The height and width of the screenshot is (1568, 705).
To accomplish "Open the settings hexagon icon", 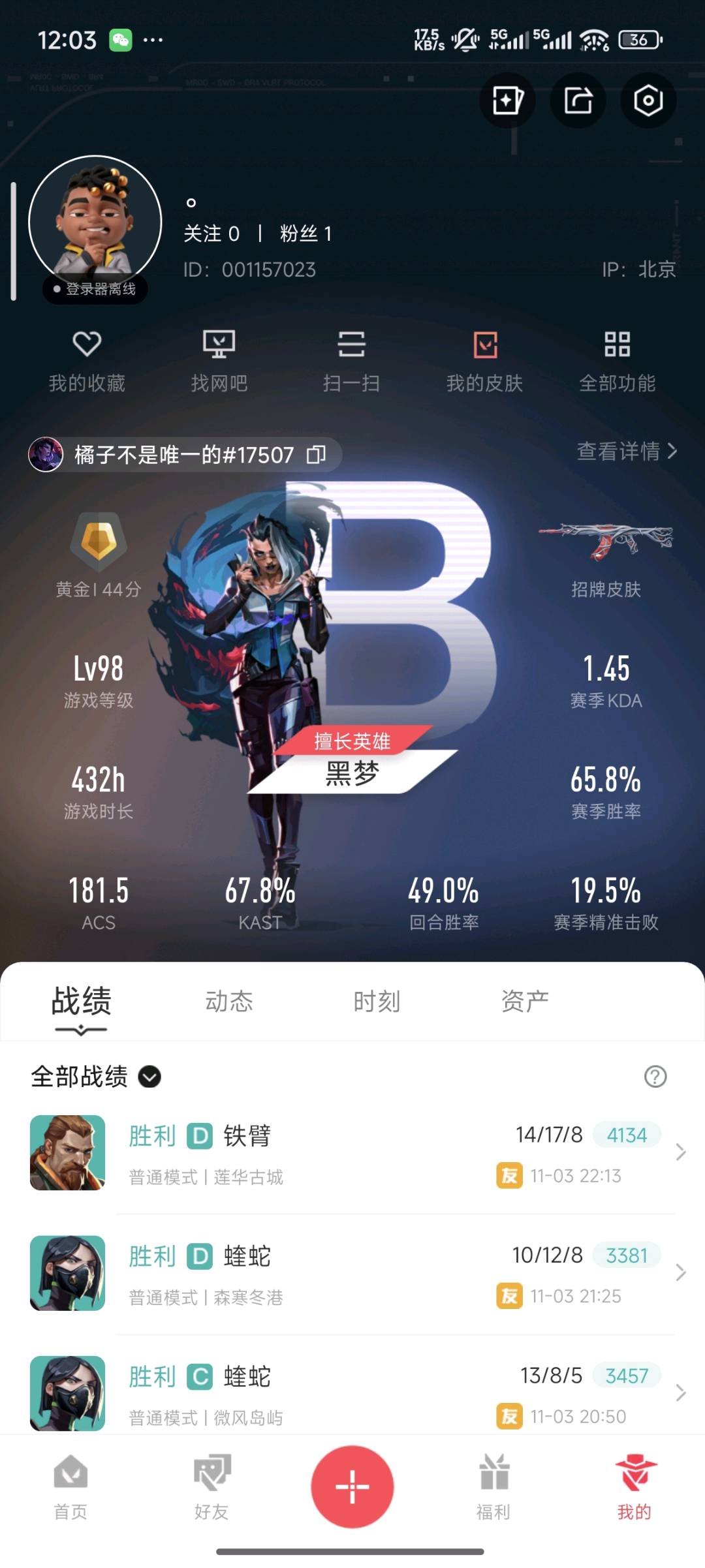I will 648,100.
